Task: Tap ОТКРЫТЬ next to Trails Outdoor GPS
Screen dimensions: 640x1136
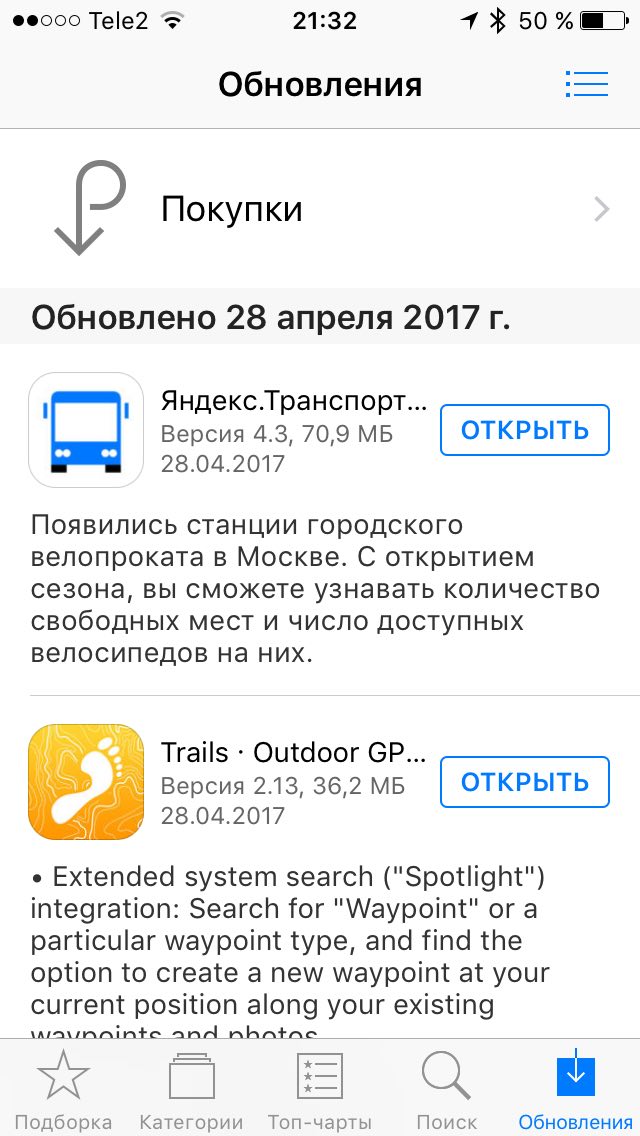Action: pos(525,782)
